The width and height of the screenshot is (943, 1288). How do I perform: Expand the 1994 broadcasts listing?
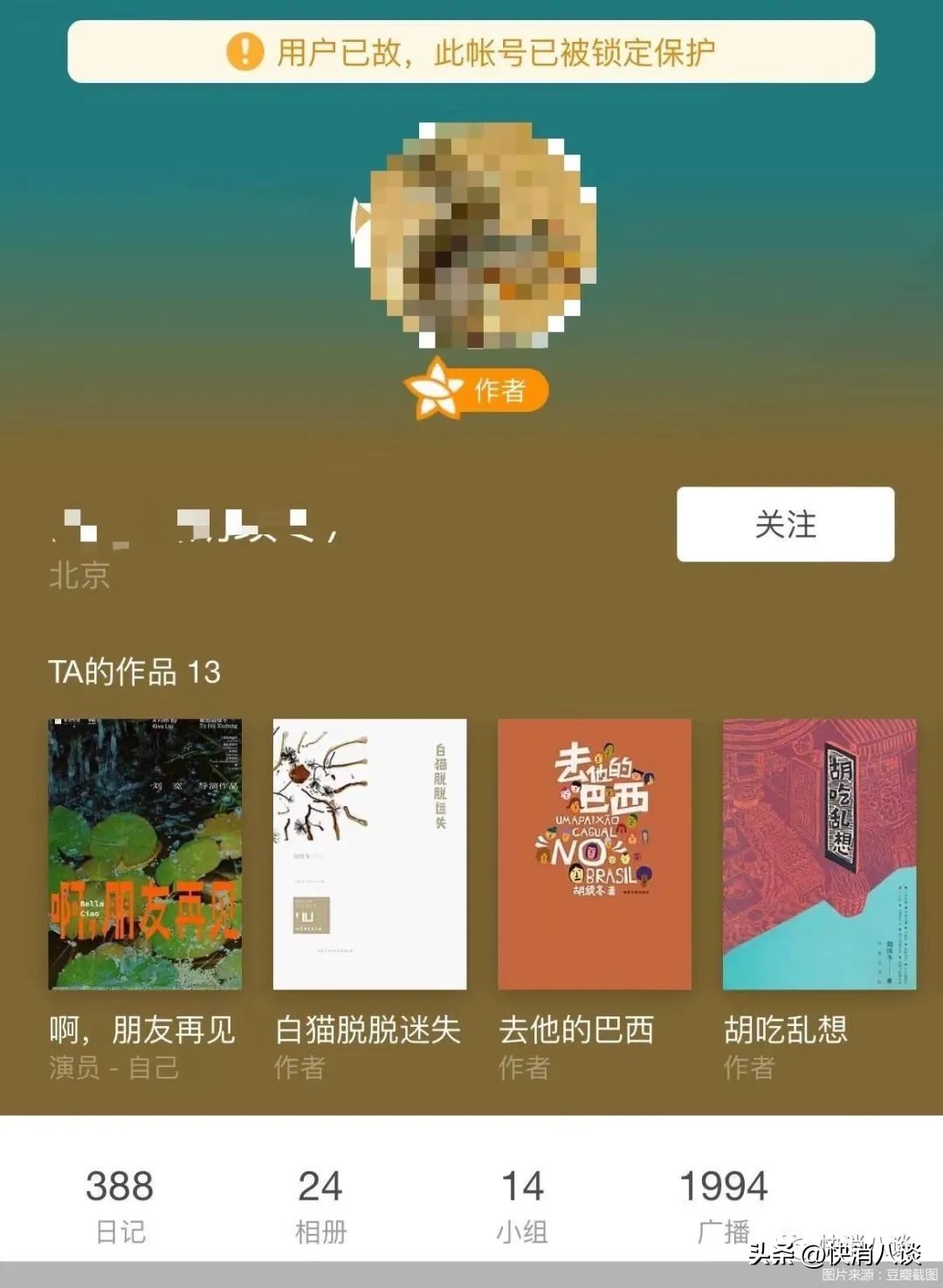[721, 1186]
